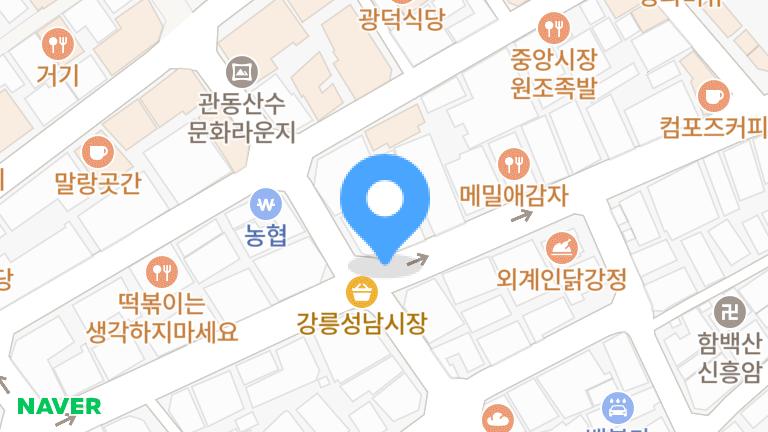The width and height of the screenshot is (768, 432).
Task: Open the 메밀애감자 restaurant marker
Action: (513, 162)
